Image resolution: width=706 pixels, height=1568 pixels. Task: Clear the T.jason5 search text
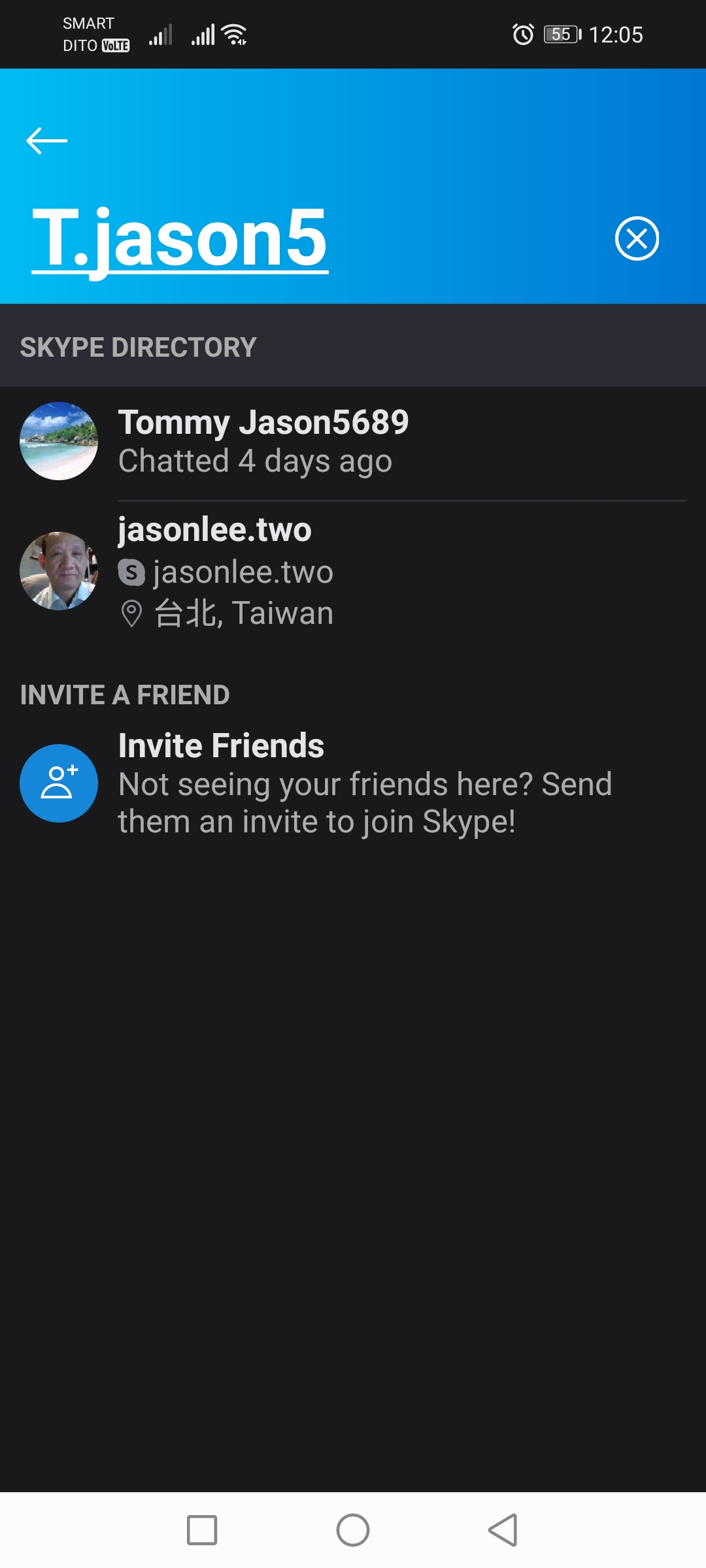(637, 238)
